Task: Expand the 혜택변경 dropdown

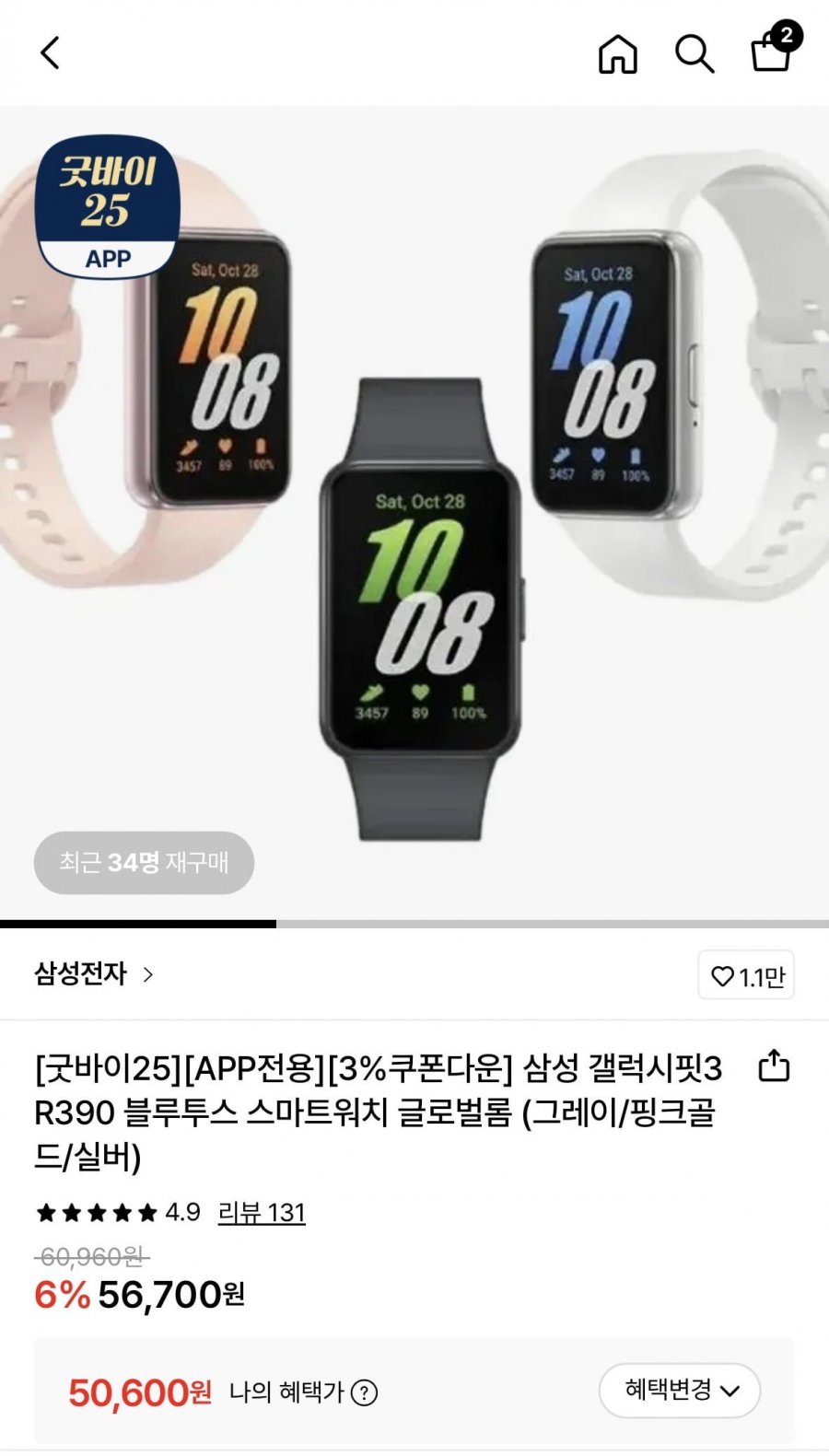Action: pos(680,1390)
